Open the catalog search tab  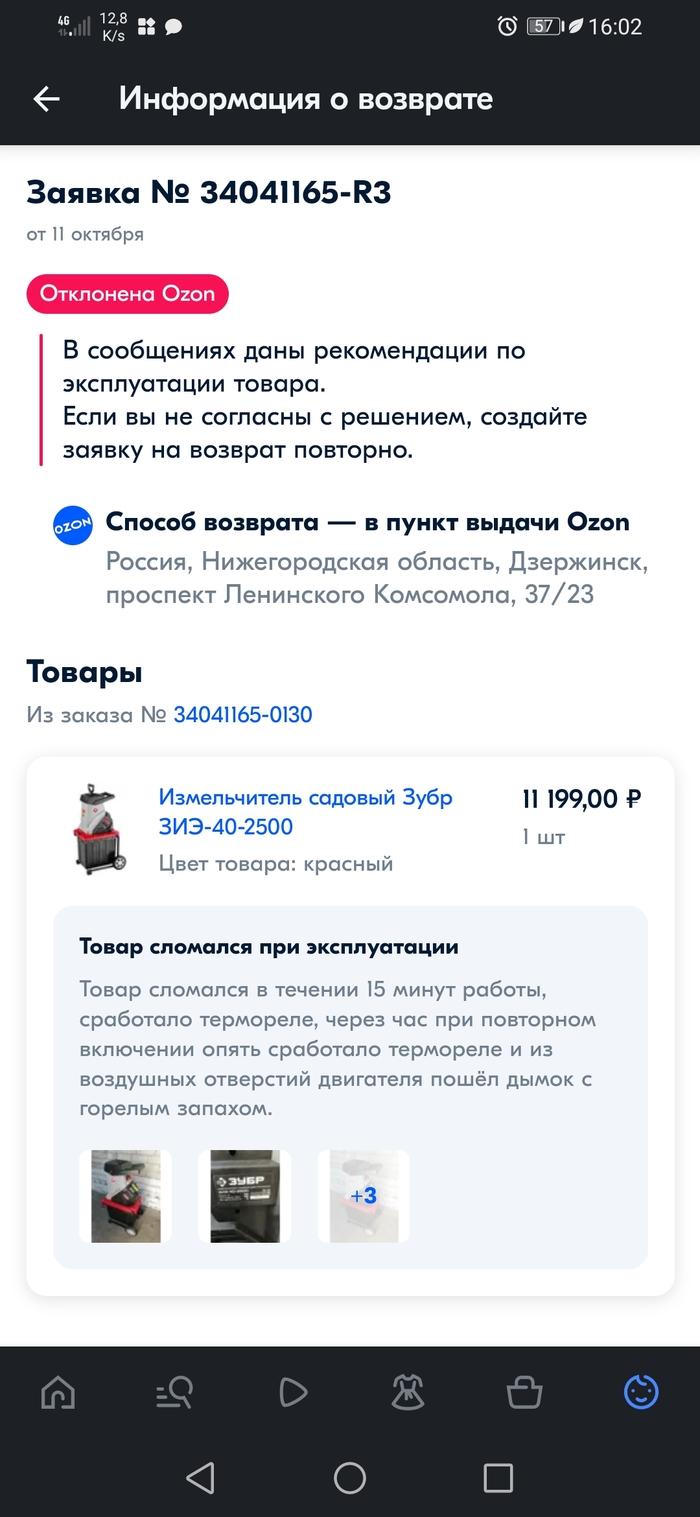tap(174, 1392)
